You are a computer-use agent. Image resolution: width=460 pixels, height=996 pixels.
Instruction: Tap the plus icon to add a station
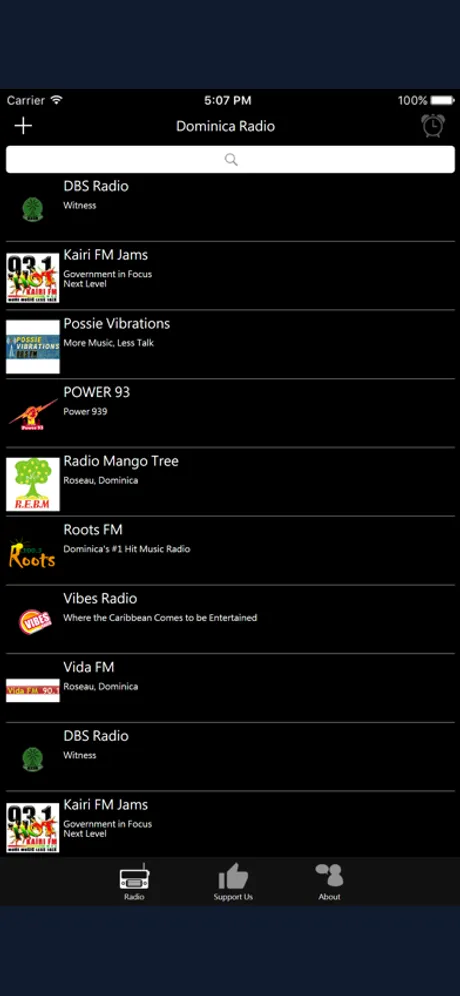point(23,126)
